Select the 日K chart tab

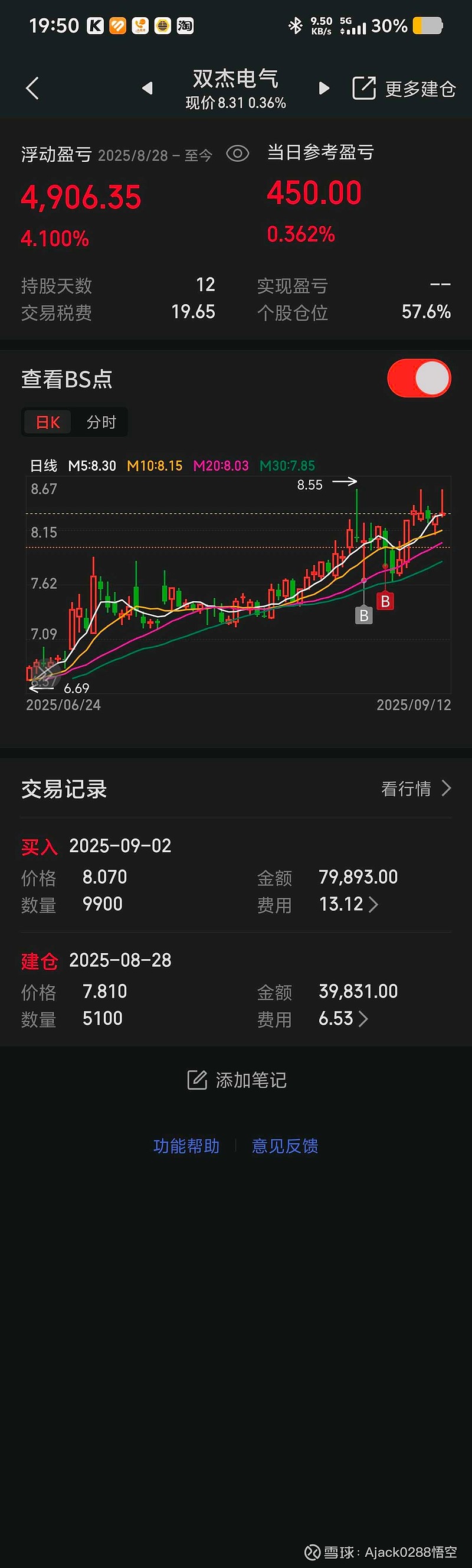(48, 422)
